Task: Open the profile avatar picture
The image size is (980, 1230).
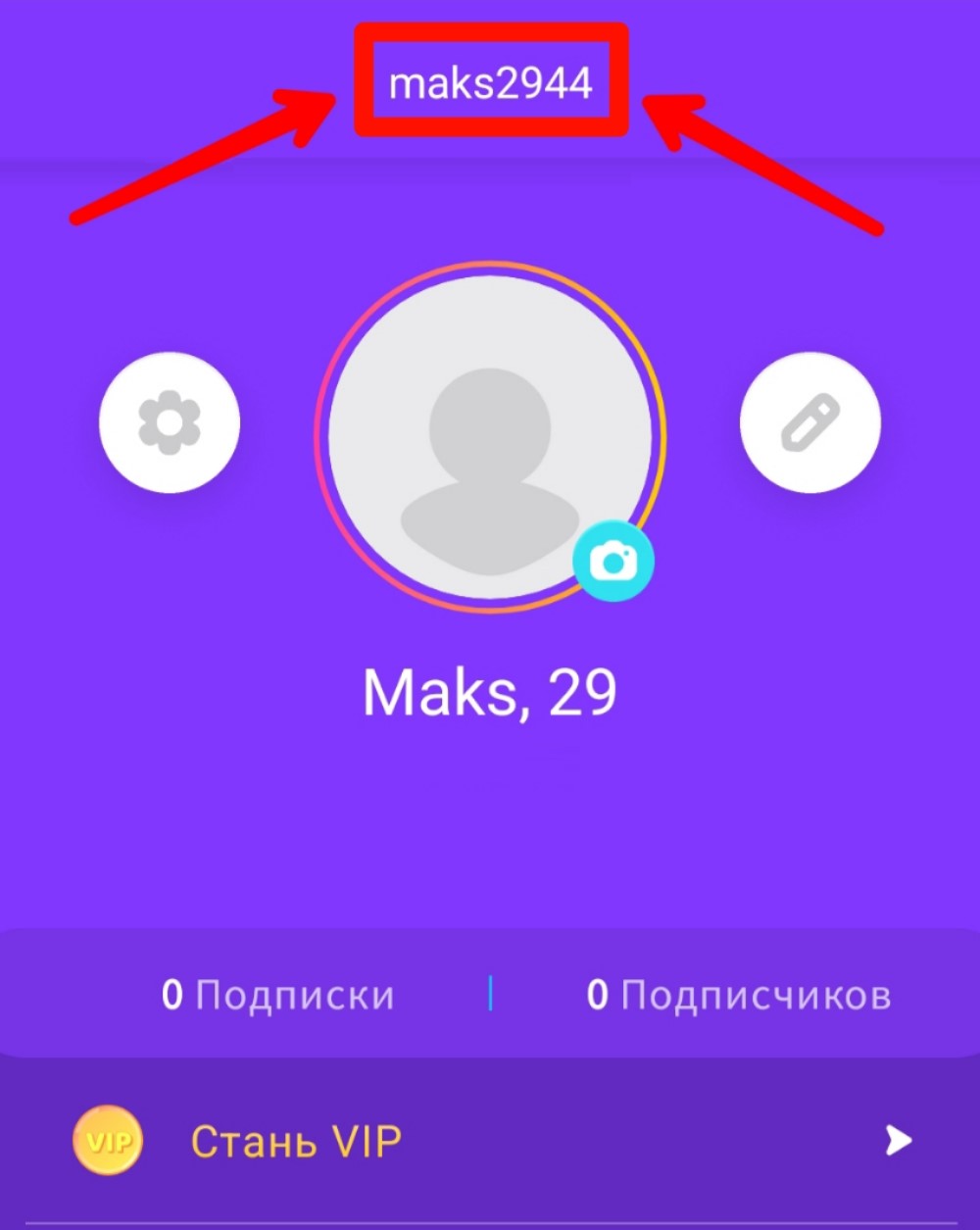Action: tap(488, 436)
